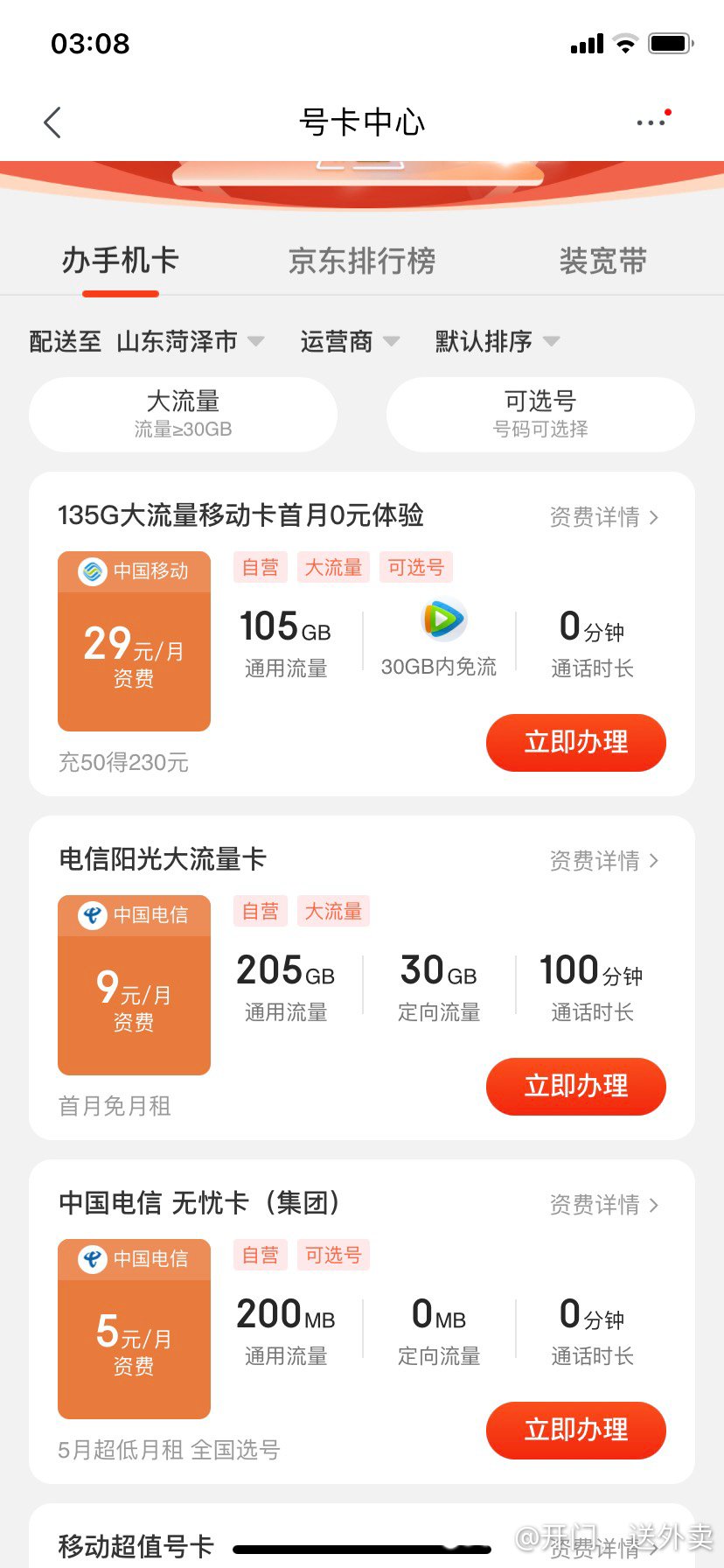View 资费详情 for 中国电信 无忧卡

603,1205
